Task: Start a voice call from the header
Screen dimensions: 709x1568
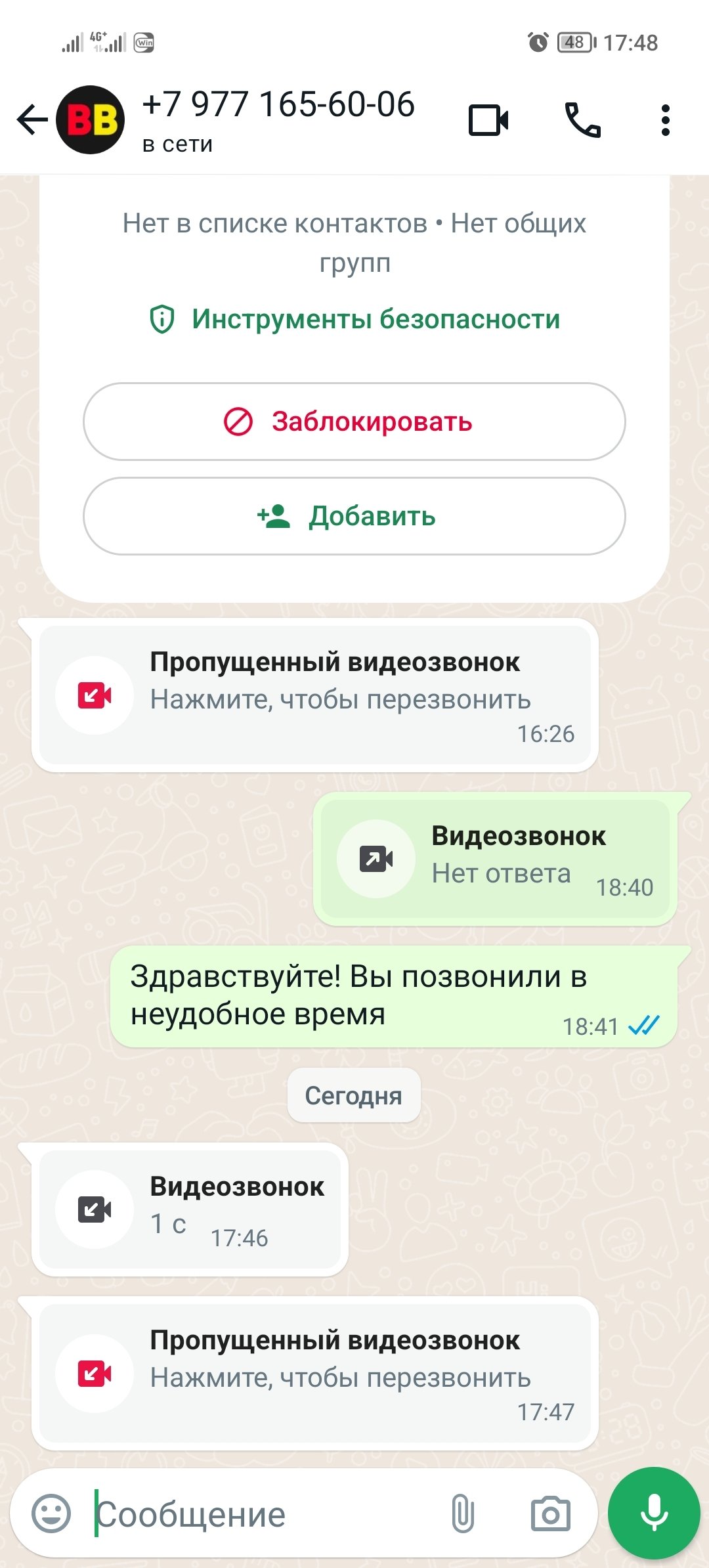Action: (x=583, y=120)
